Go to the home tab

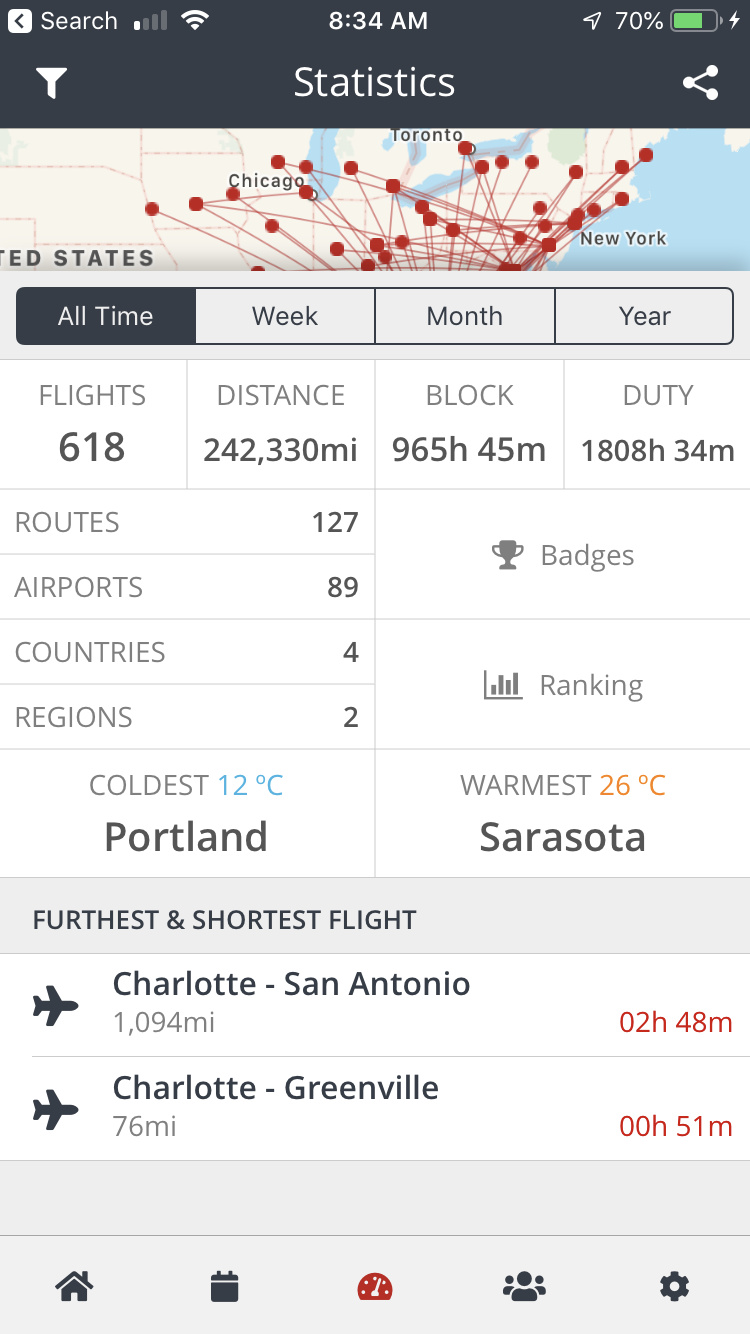(75, 1286)
